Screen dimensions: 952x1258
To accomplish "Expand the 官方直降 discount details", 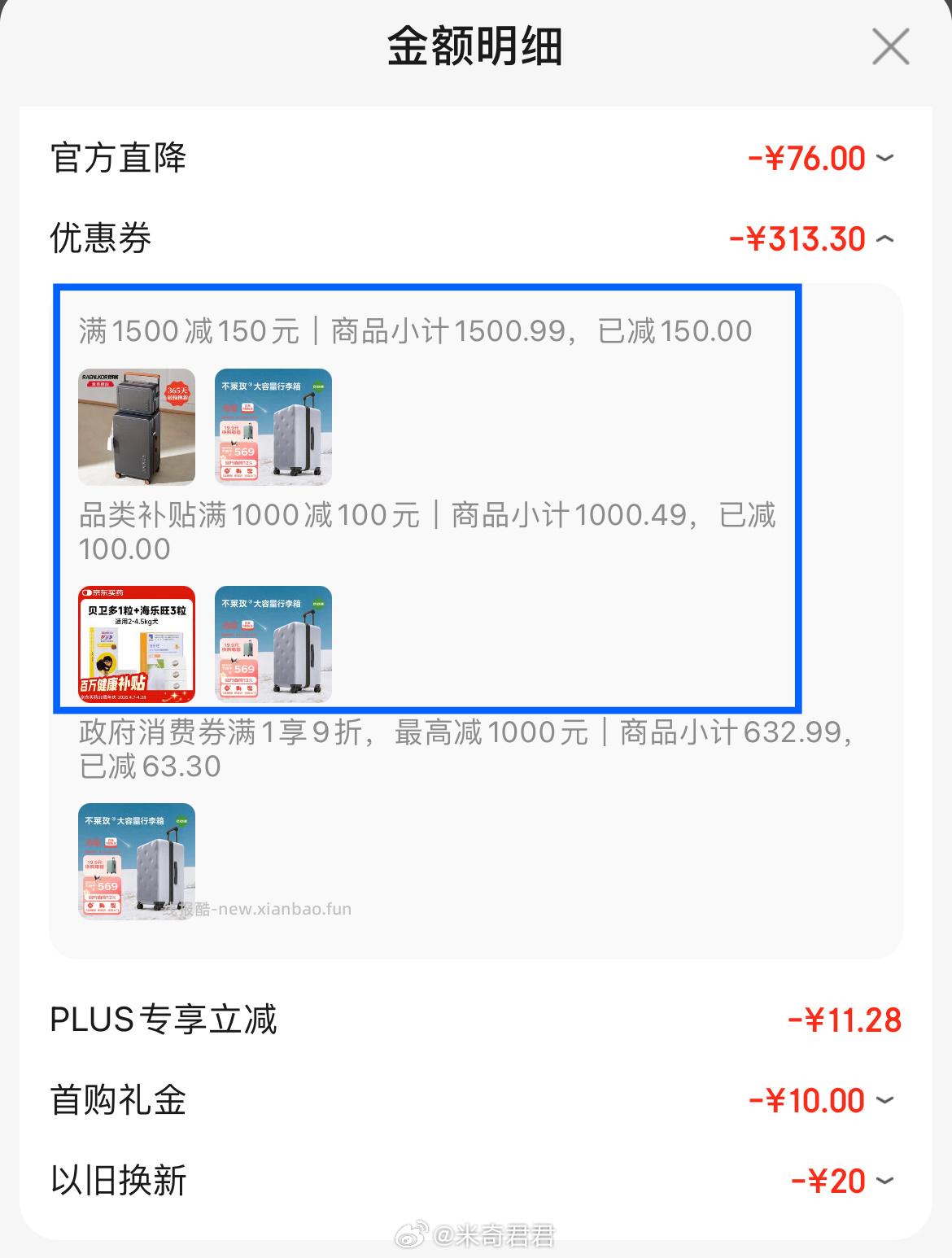I will [886, 159].
